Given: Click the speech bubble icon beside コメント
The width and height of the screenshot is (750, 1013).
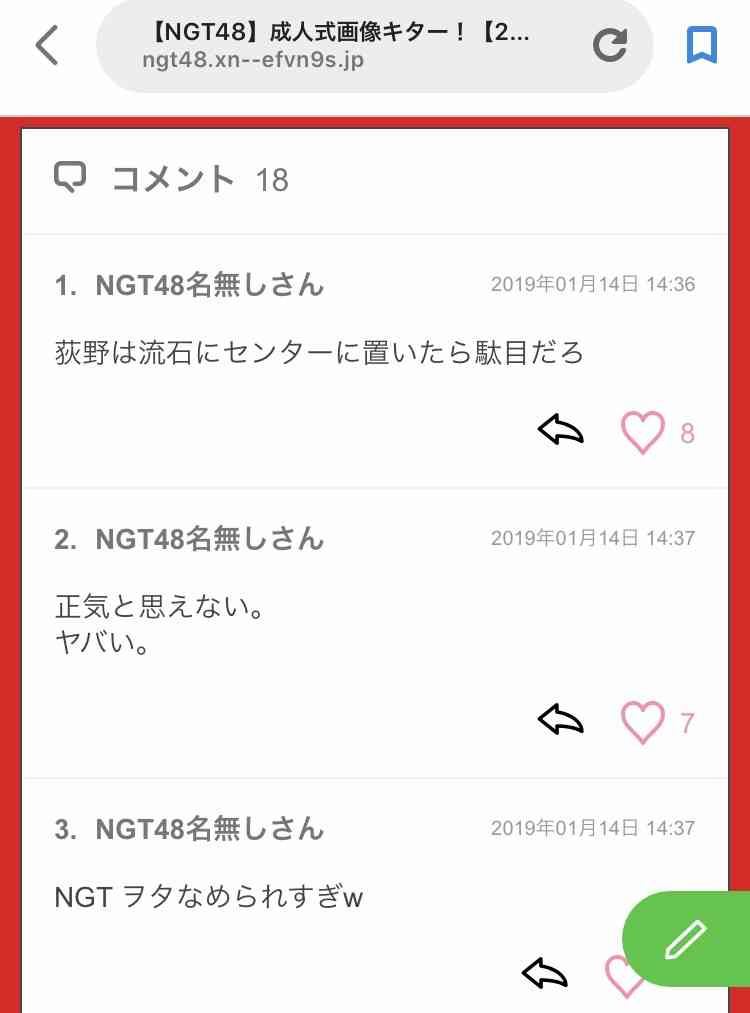Looking at the screenshot, I should click(x=69, y=179).
